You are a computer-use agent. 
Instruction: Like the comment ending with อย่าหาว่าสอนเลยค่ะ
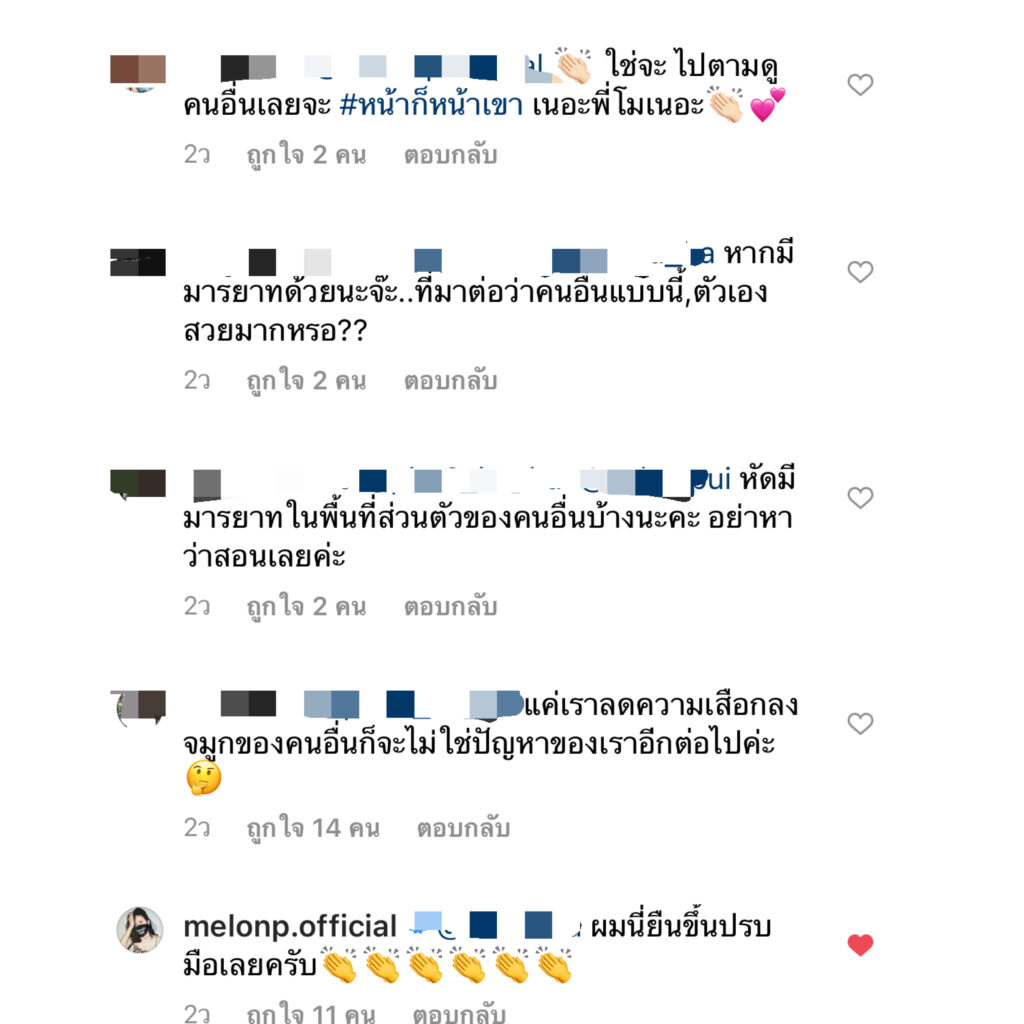pyautogui.click(x=860, y=497)
